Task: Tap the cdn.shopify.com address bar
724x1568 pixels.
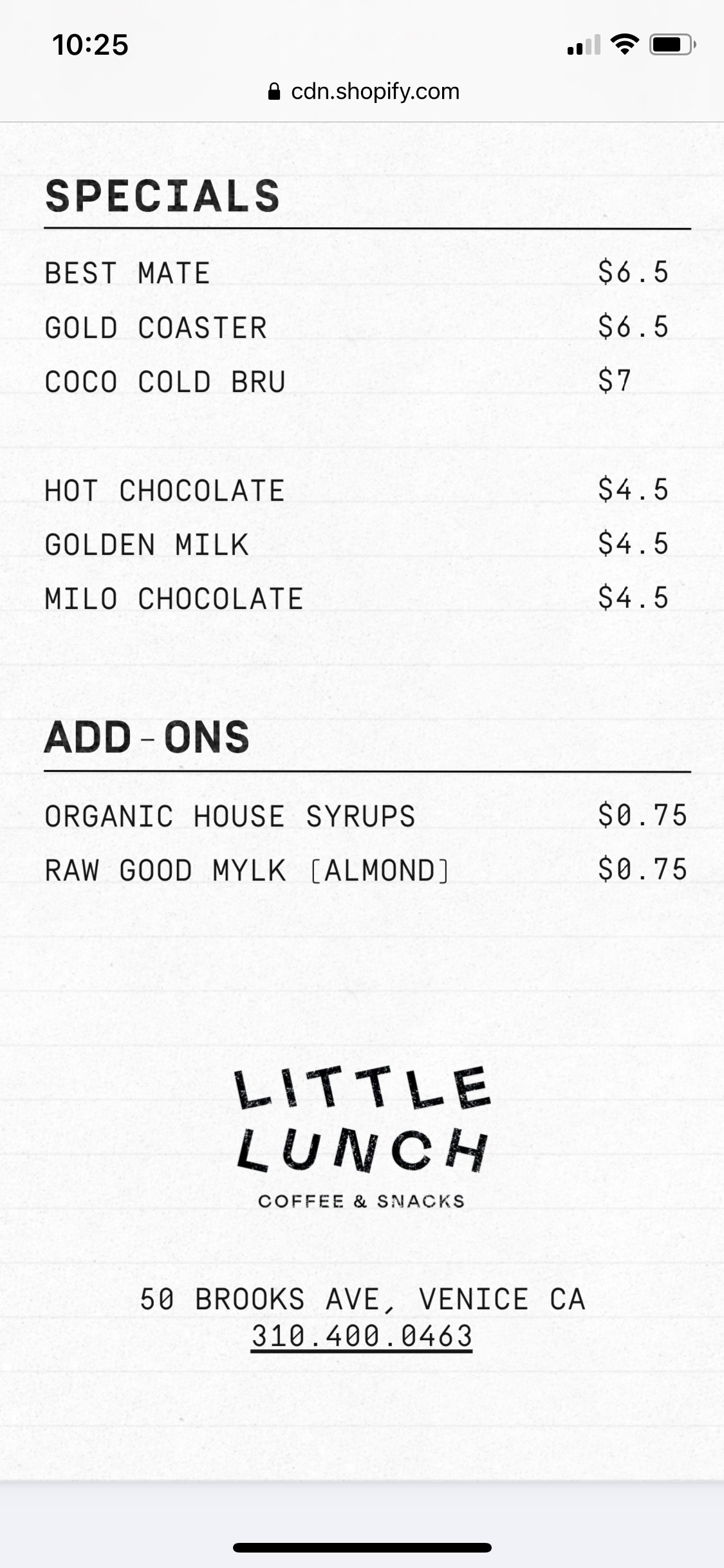Action: pyautogui.click(x=363, y=91)
